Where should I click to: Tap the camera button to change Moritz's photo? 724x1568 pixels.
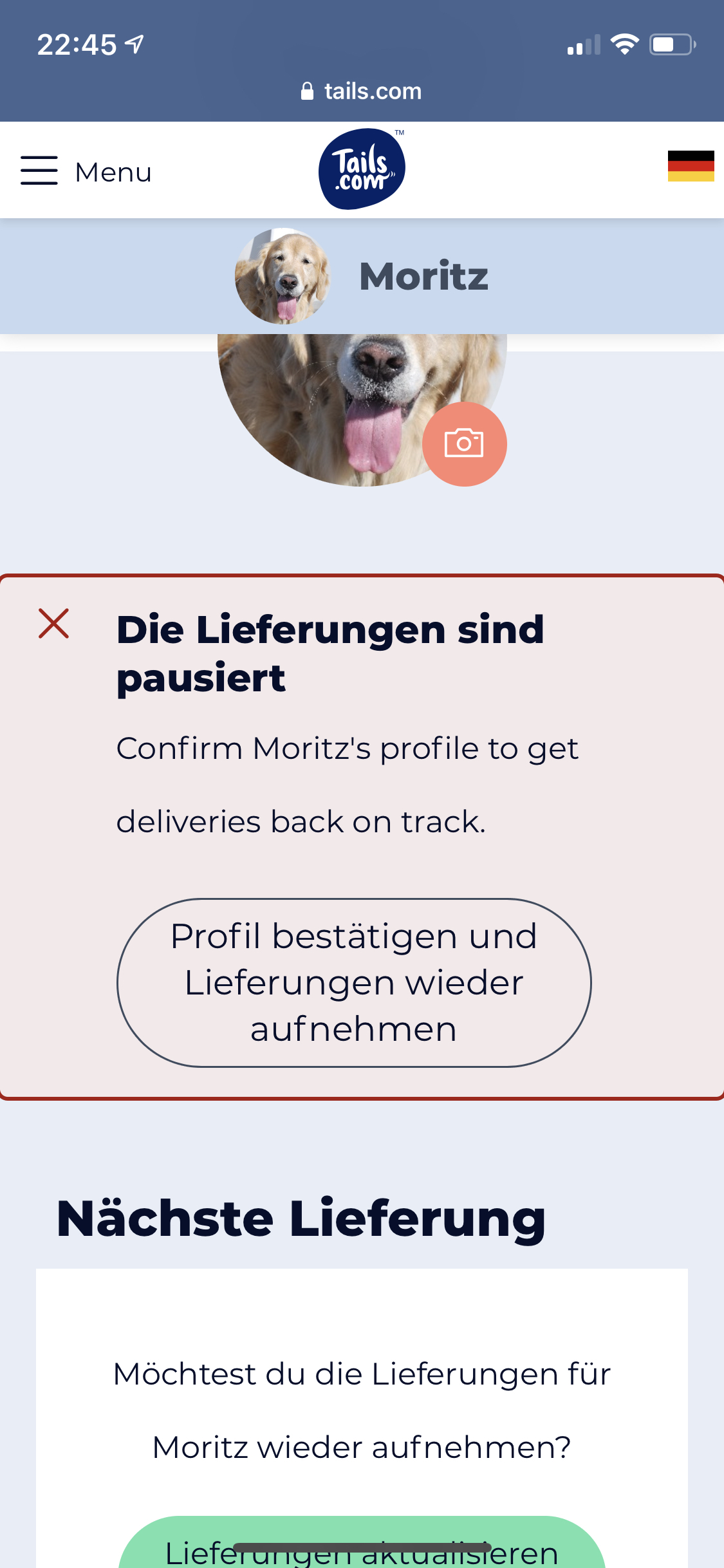pos(464,443)
